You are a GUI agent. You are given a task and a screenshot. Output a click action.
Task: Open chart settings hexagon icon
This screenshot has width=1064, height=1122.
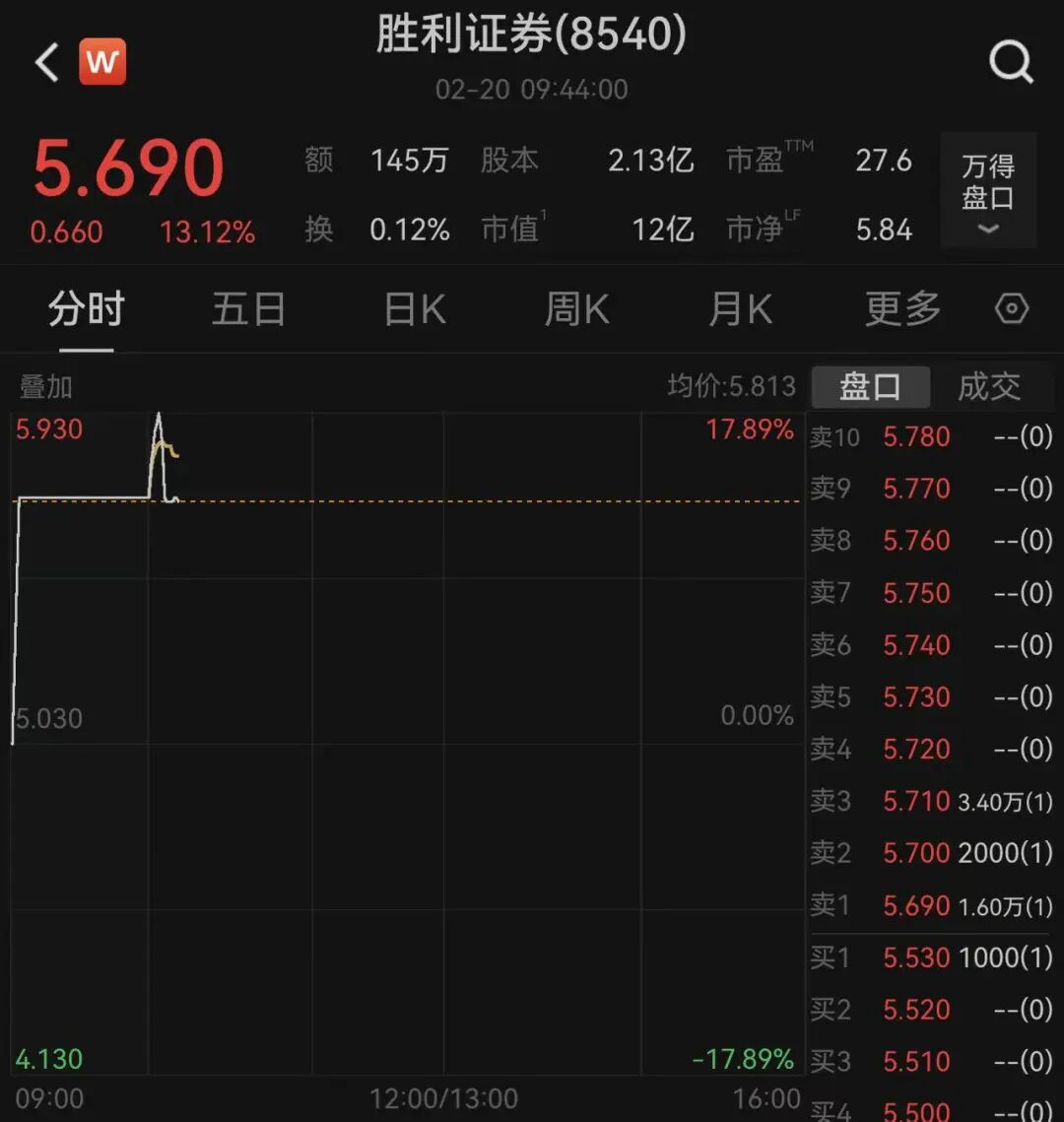[1012, 309]
